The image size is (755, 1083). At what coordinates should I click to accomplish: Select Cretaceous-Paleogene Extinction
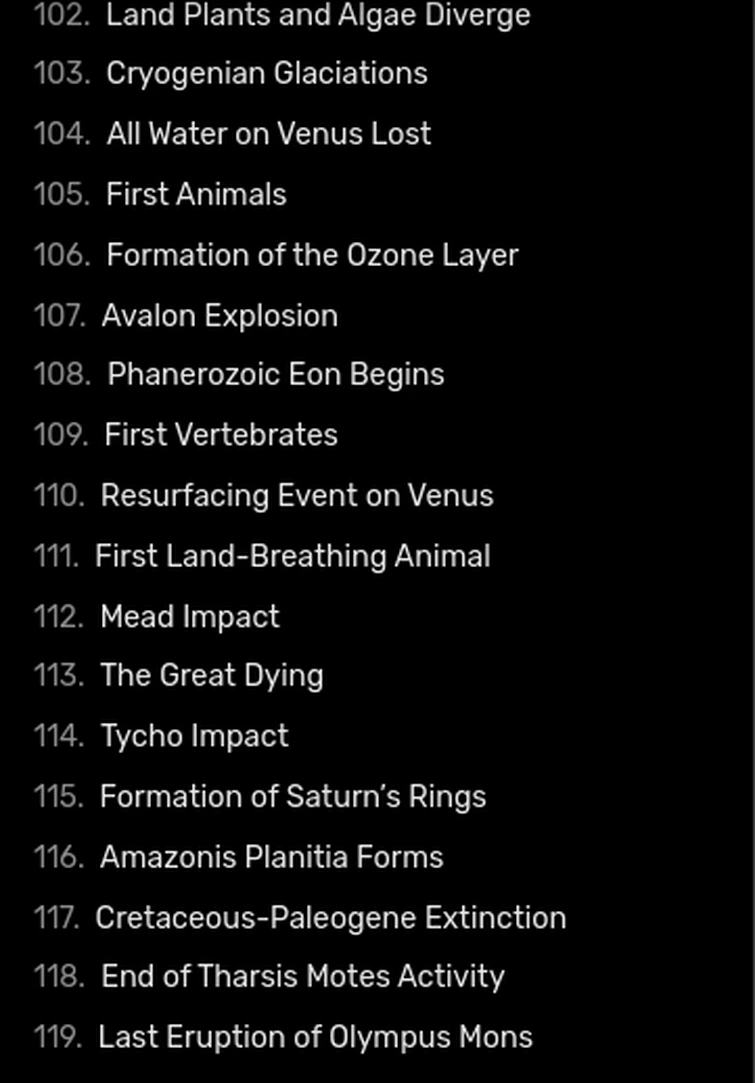(x=330, y=918)
